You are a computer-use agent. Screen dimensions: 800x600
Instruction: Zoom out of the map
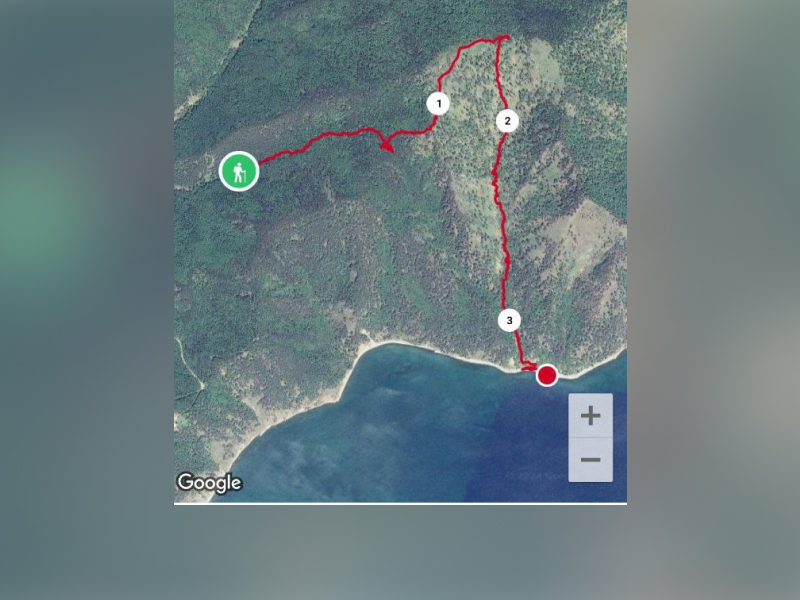590,460
